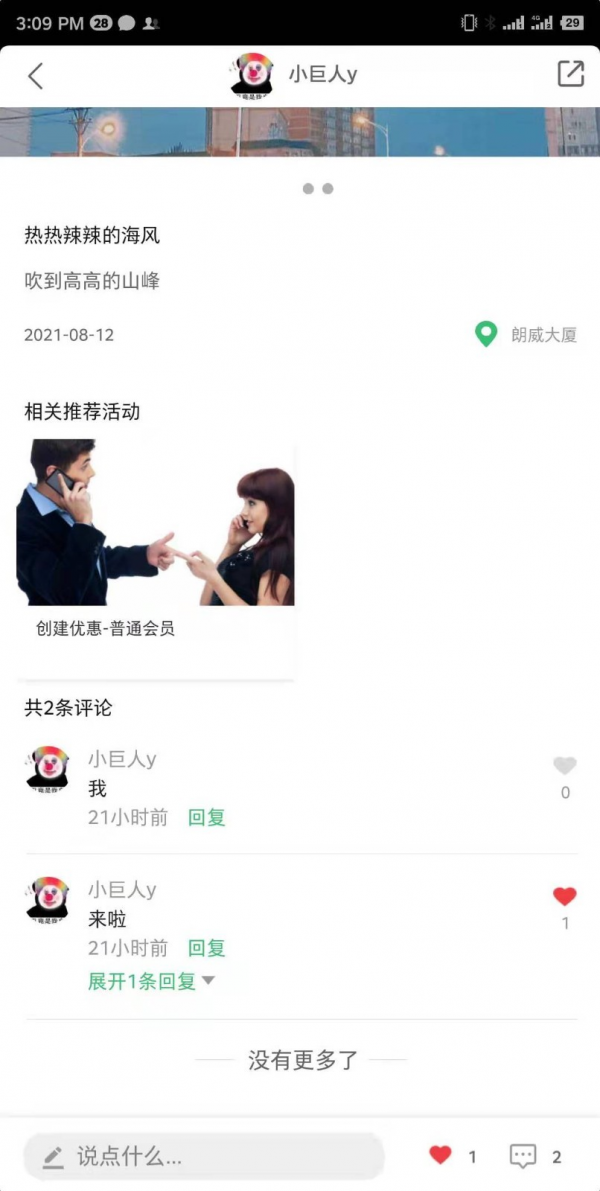Like the comment "我"

(565, 766)
